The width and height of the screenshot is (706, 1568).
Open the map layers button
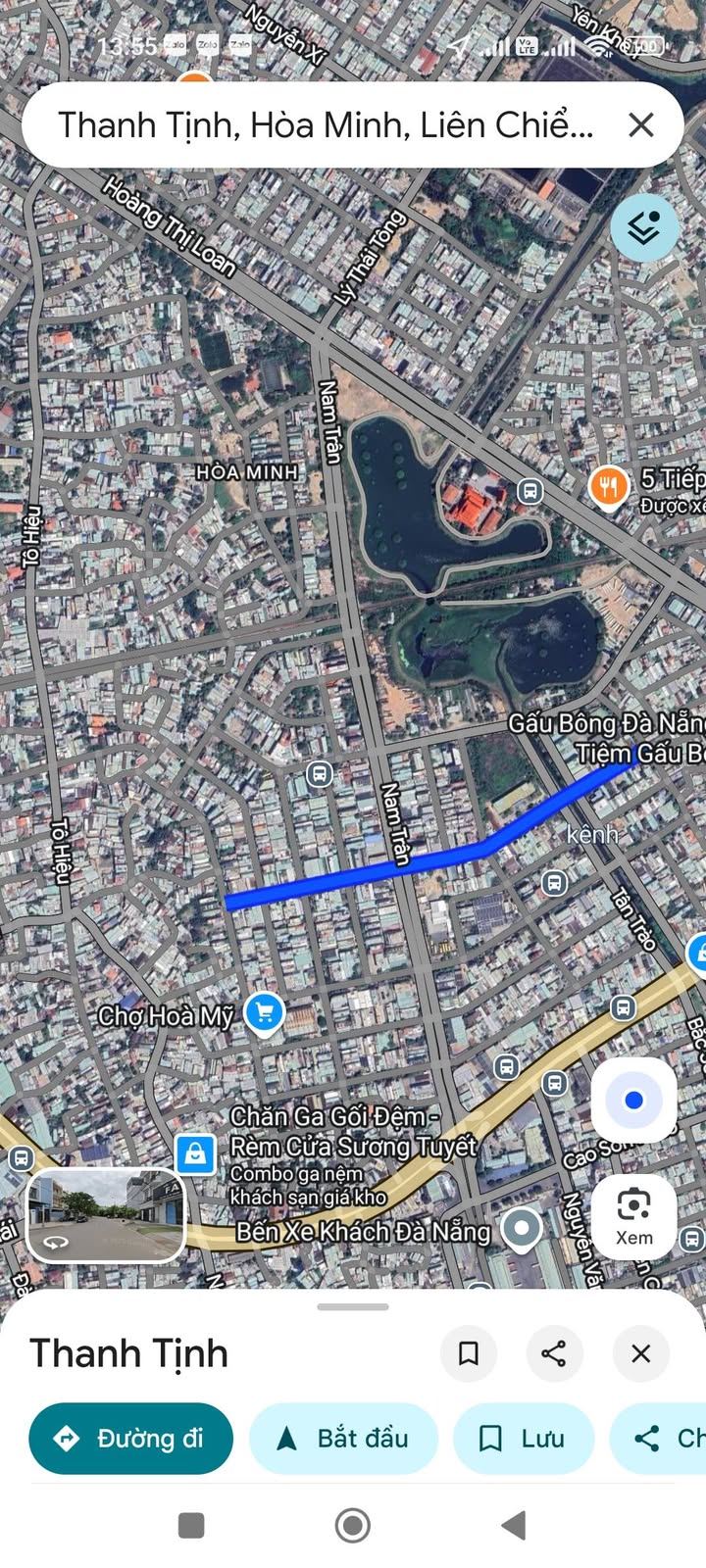pyautogui.click(x=644, y=227)
